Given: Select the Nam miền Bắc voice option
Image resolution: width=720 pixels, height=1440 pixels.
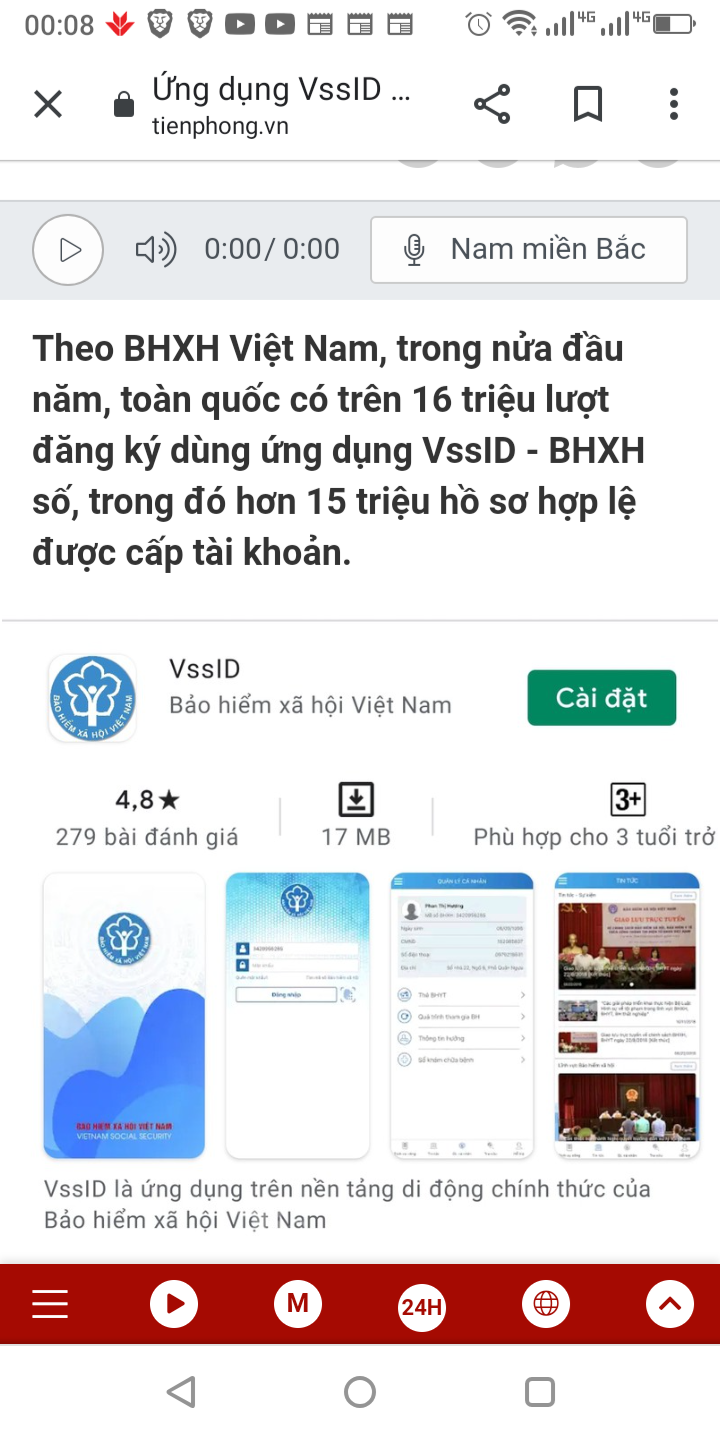Looking at the screenshot, I should [529, 250].
